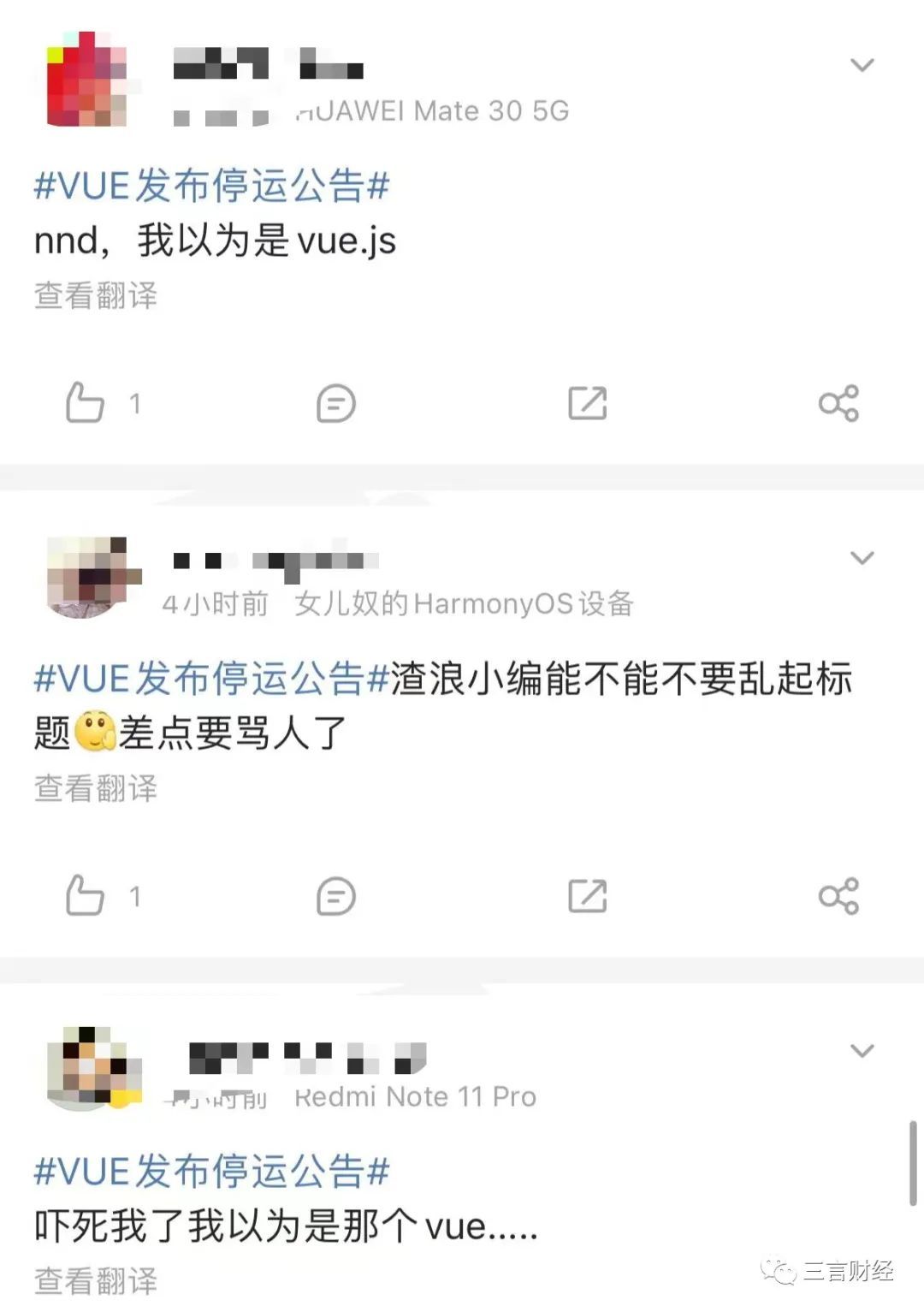Translate the "吓死我了" post via 查看翻译
The image size is (924, 1312).
(x=96, y=1280)
